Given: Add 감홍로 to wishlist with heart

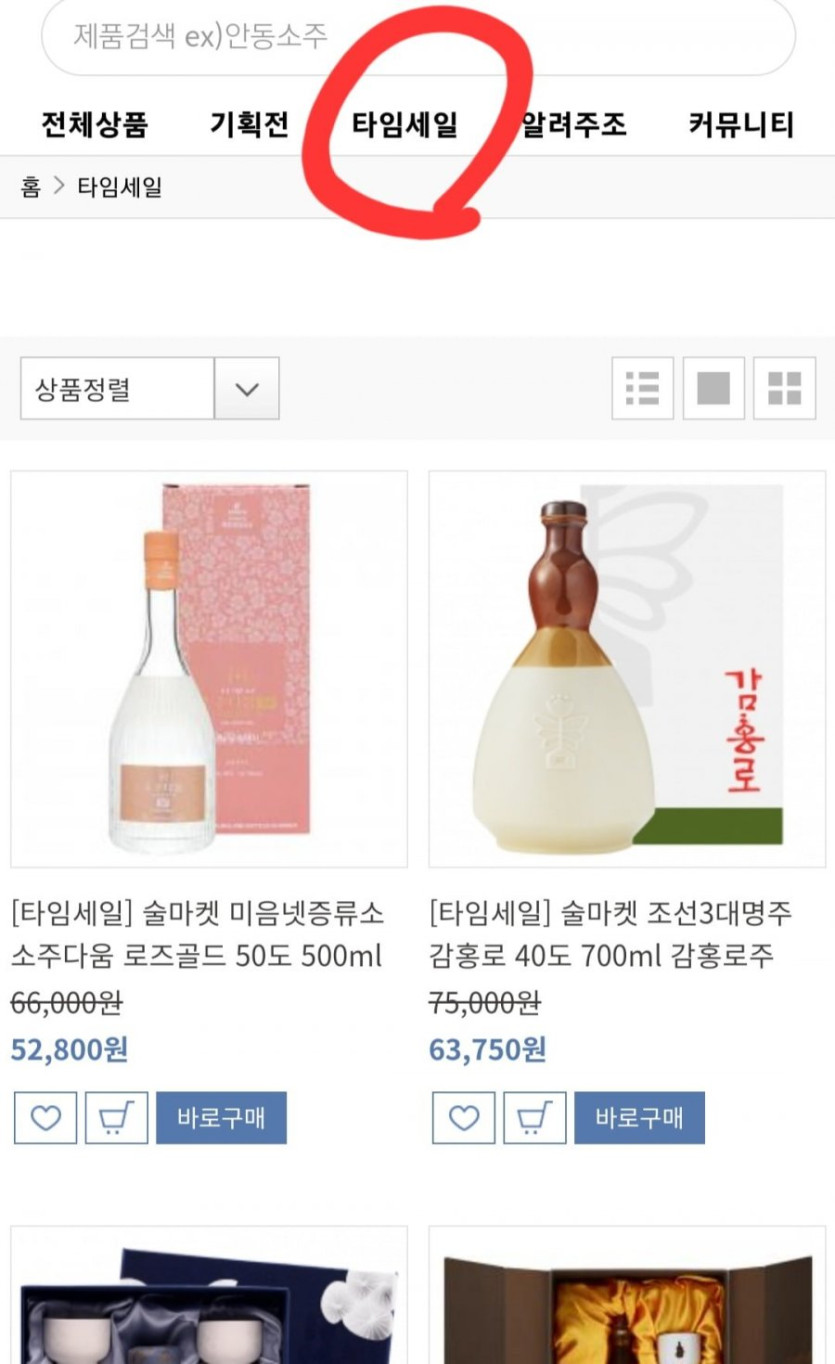Looking at the screenshot, I should pos(463,1118).
